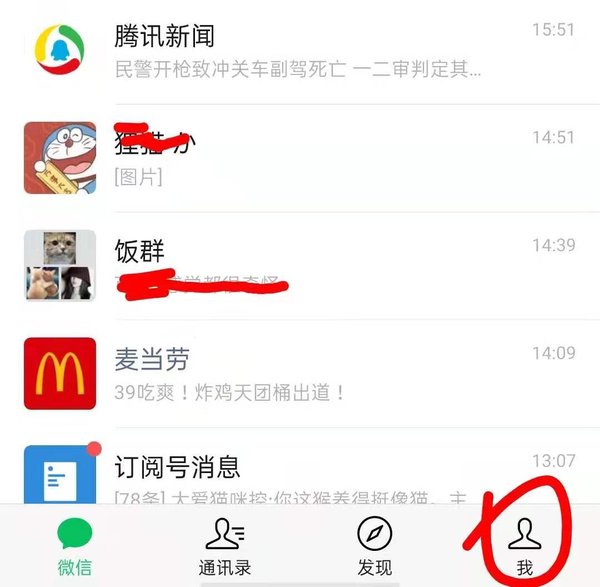
Task: Go to the 我 profile tab
Action: pos(524,547)
